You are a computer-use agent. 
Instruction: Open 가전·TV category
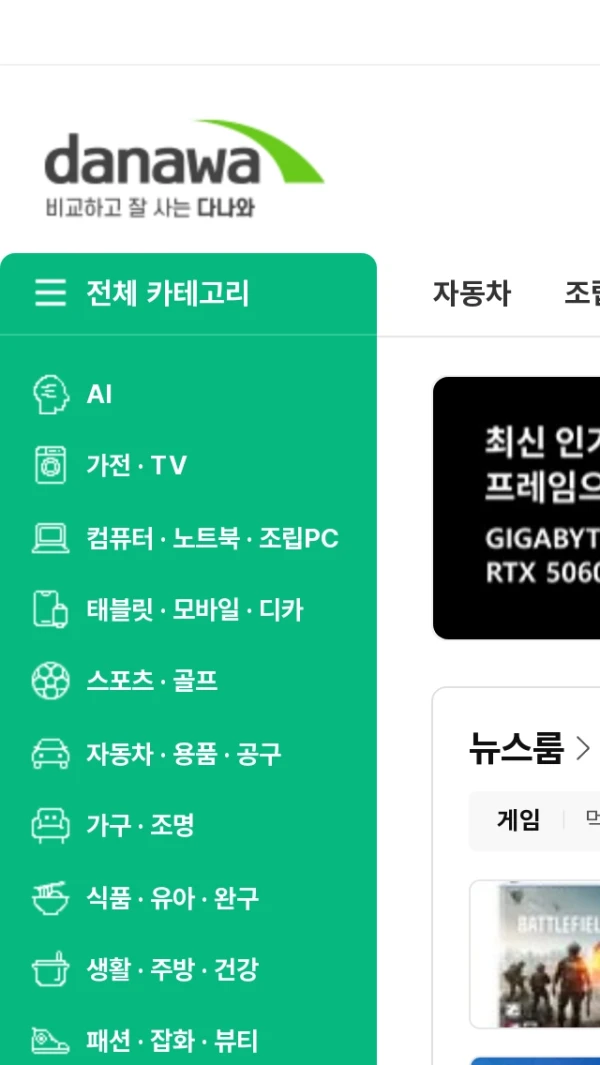(x=136, y=466)
